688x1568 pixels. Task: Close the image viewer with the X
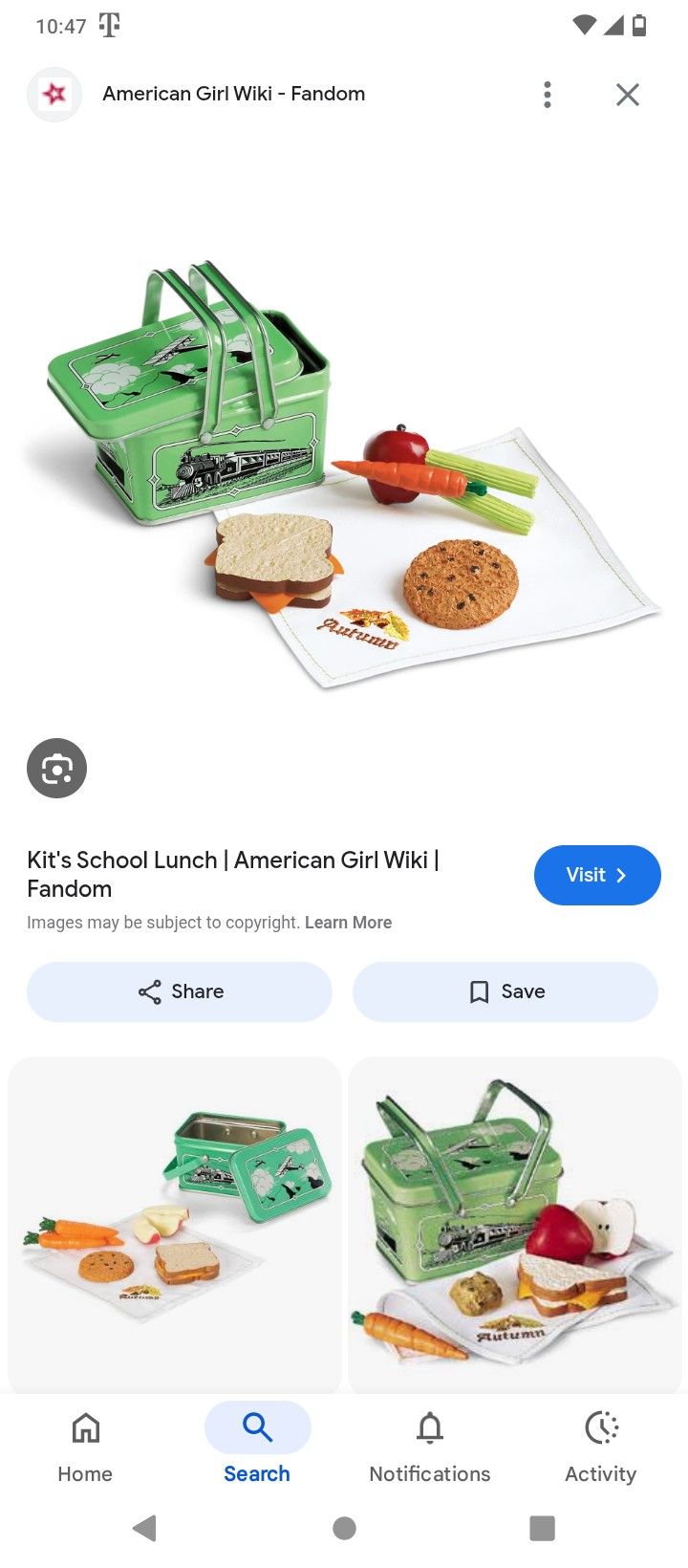[x=627, y=94]
